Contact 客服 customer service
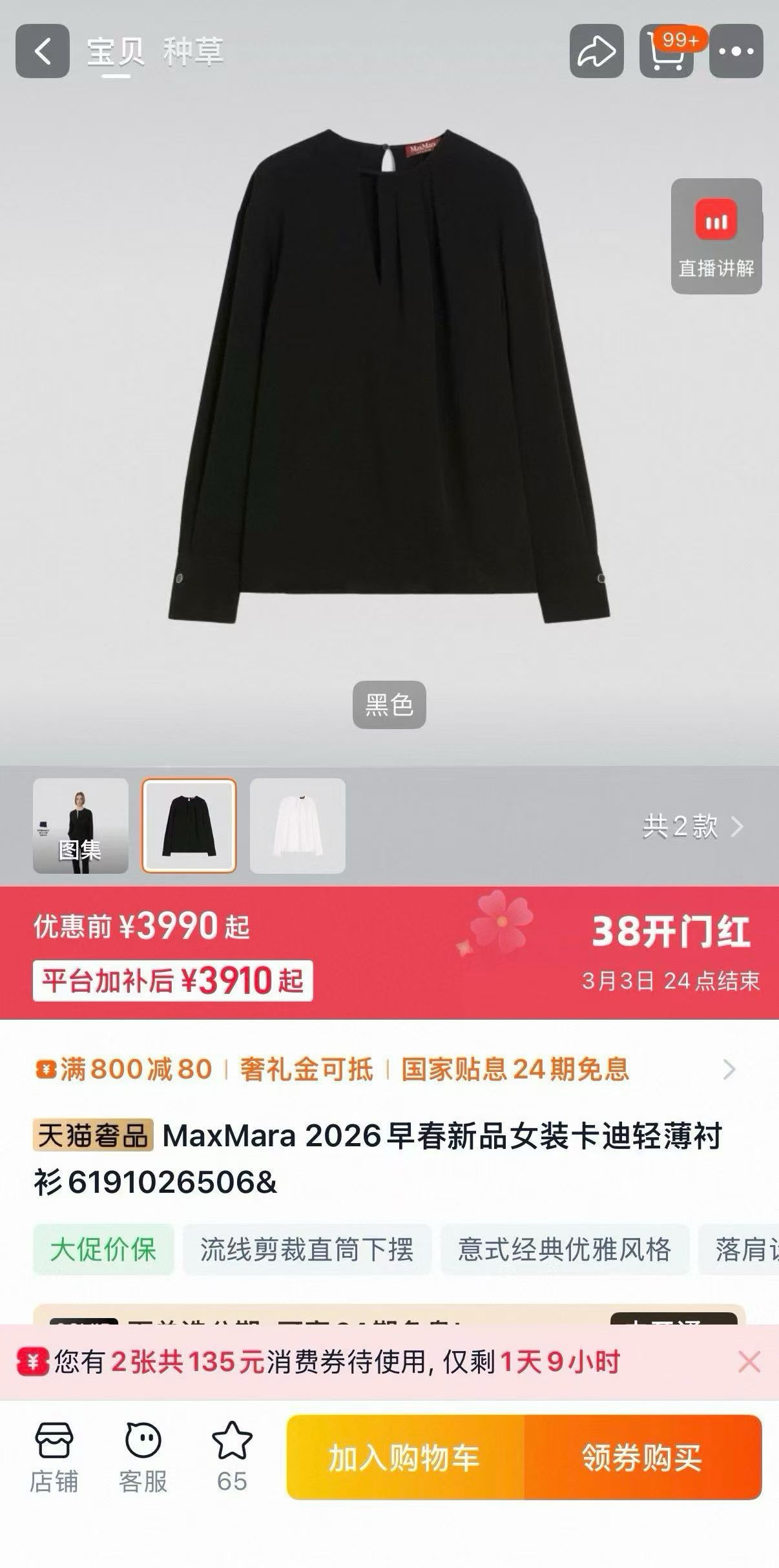Image resolution: width=779 pixels, height=1568 pixels. pyautogui.click(x=143, y=1457)
